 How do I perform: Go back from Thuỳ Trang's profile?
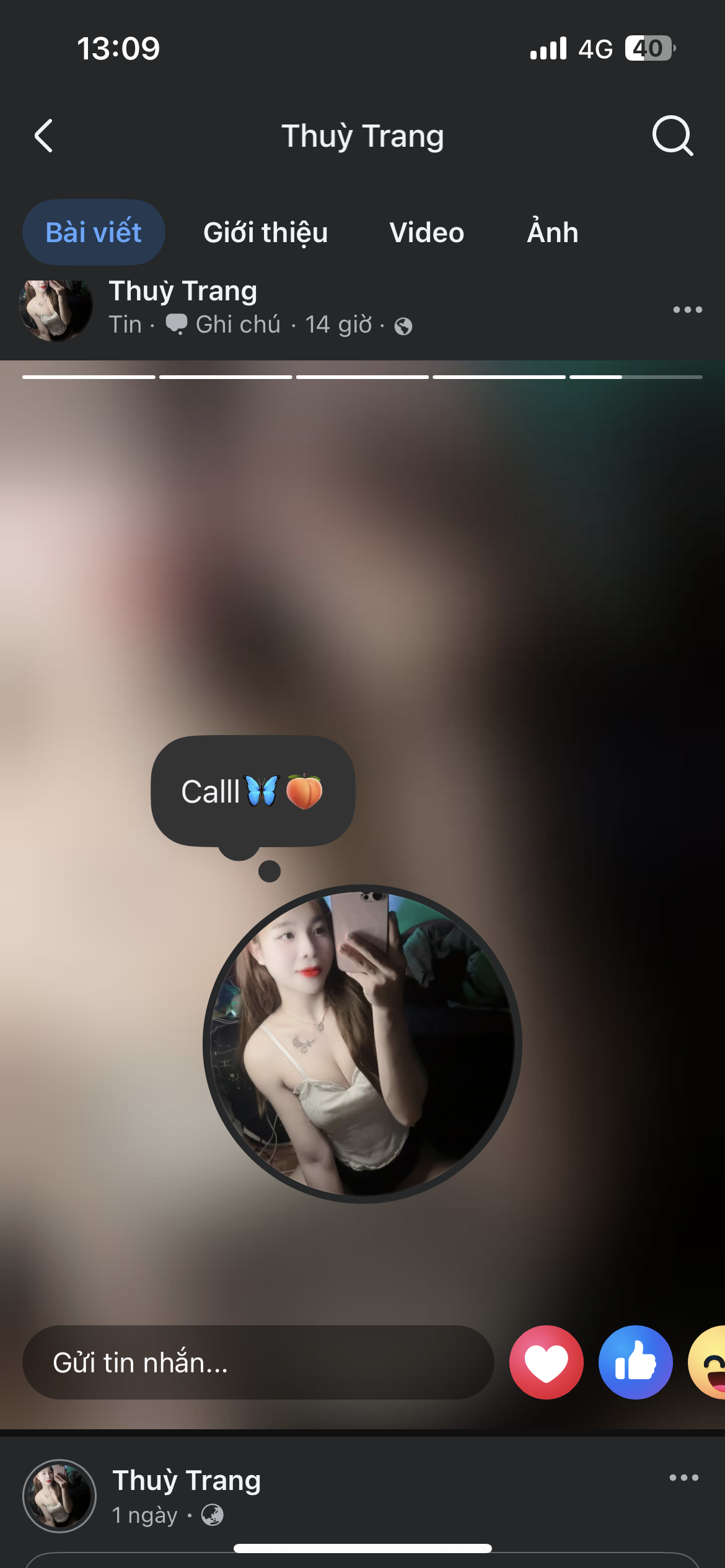point(43,136)
